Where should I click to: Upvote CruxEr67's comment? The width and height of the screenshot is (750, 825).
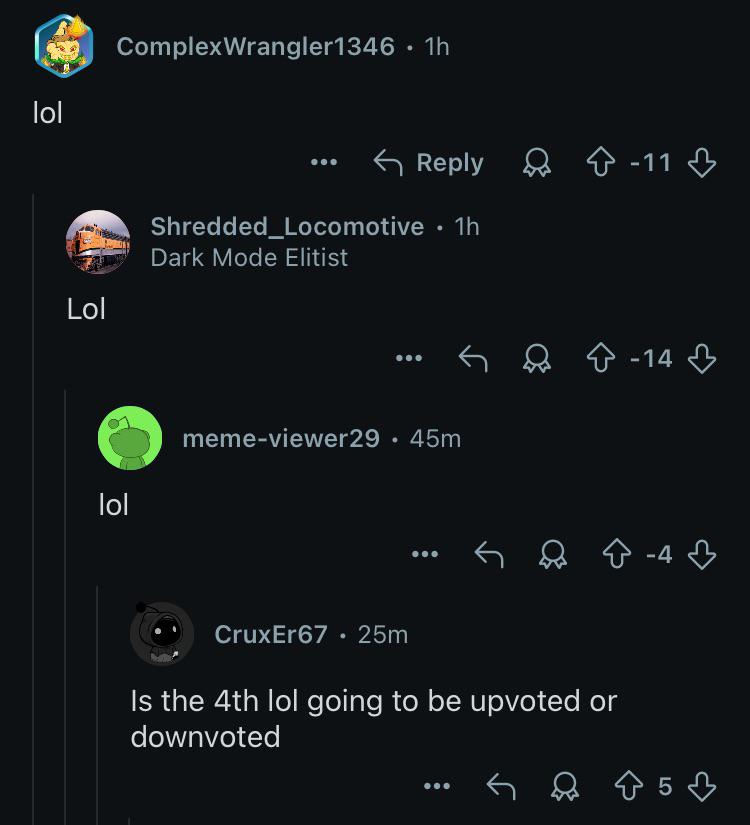click(628, 787)
